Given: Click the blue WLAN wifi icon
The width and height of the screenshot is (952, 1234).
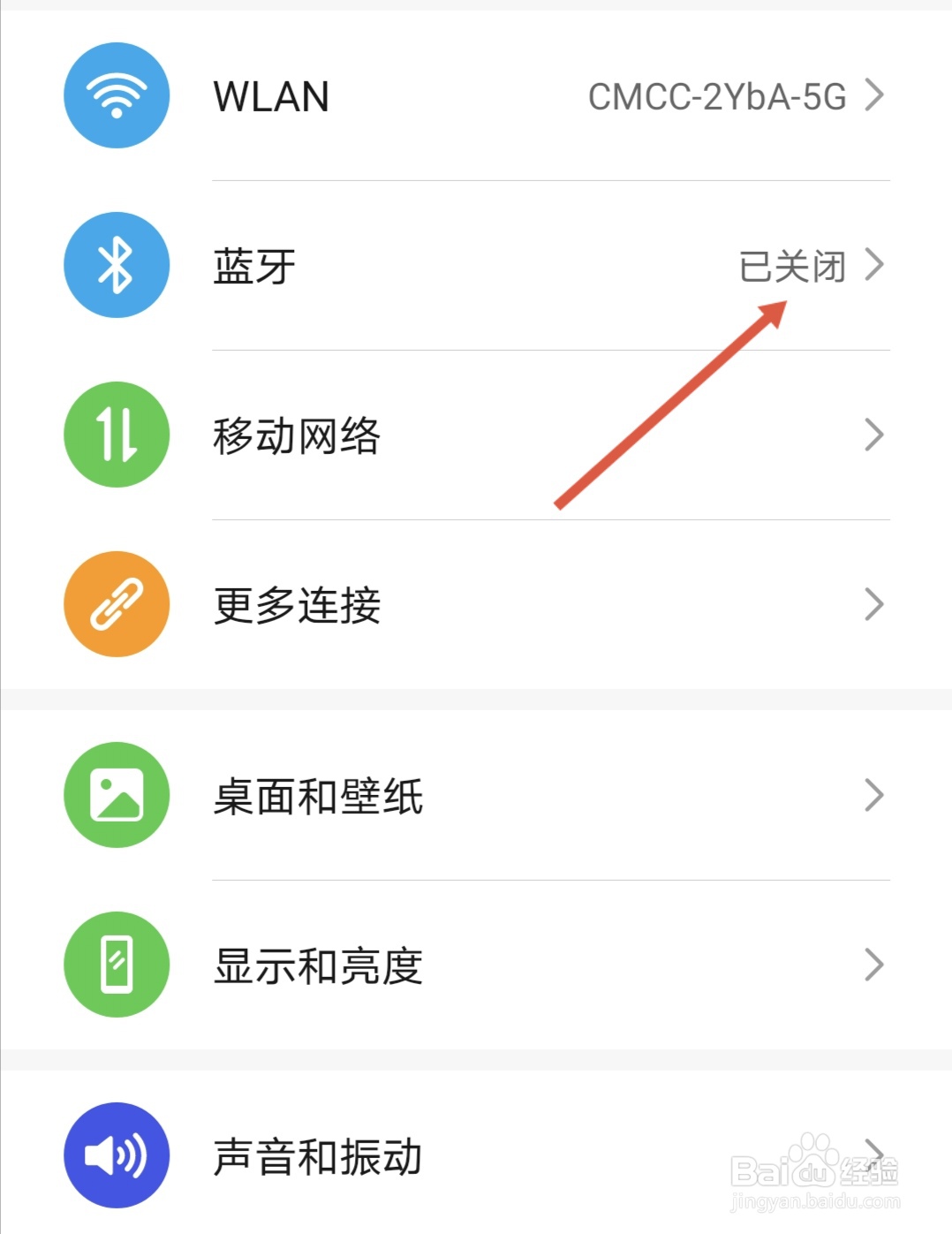Looking at the screenshot, I should (x=116, y=95).
